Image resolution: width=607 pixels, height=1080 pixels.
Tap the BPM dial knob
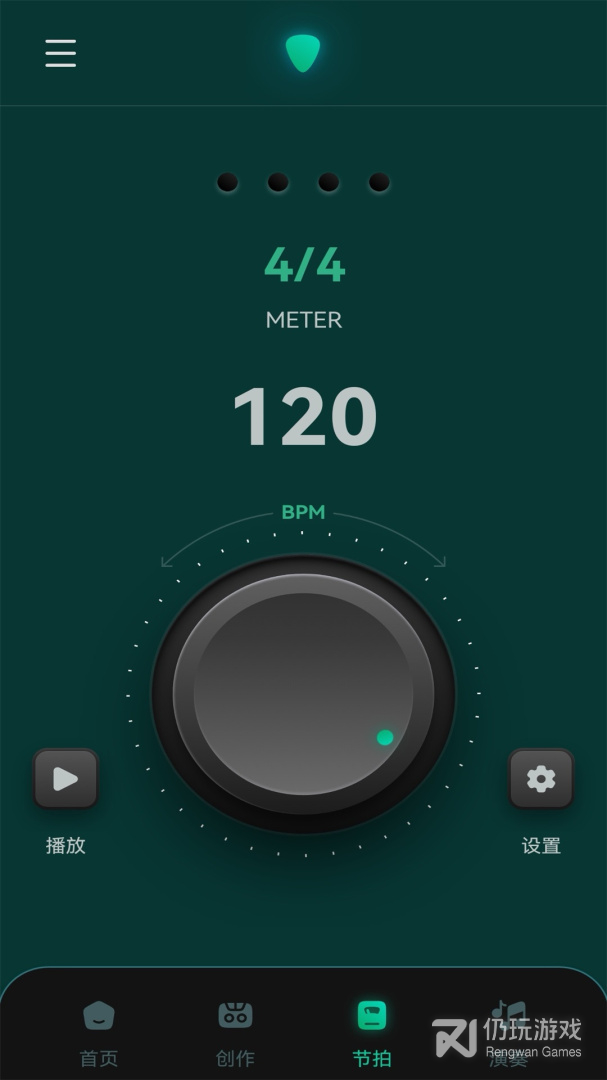point(303,694)
